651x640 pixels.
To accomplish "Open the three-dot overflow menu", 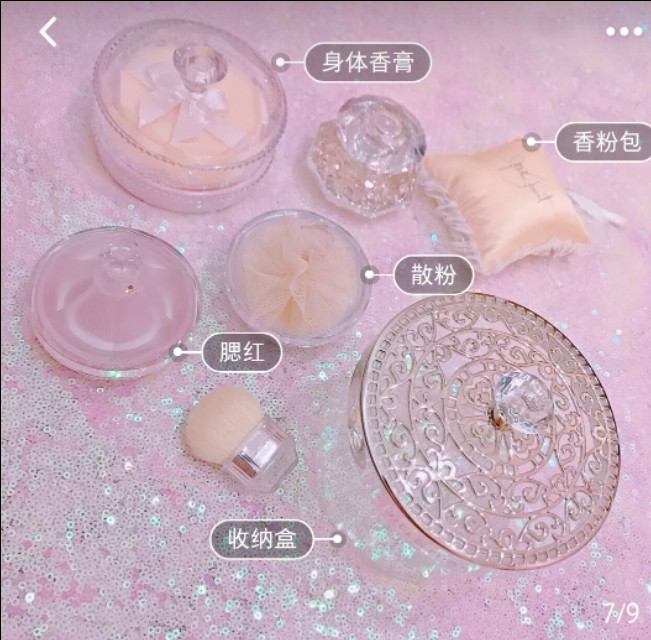I will tap(623, 32).
